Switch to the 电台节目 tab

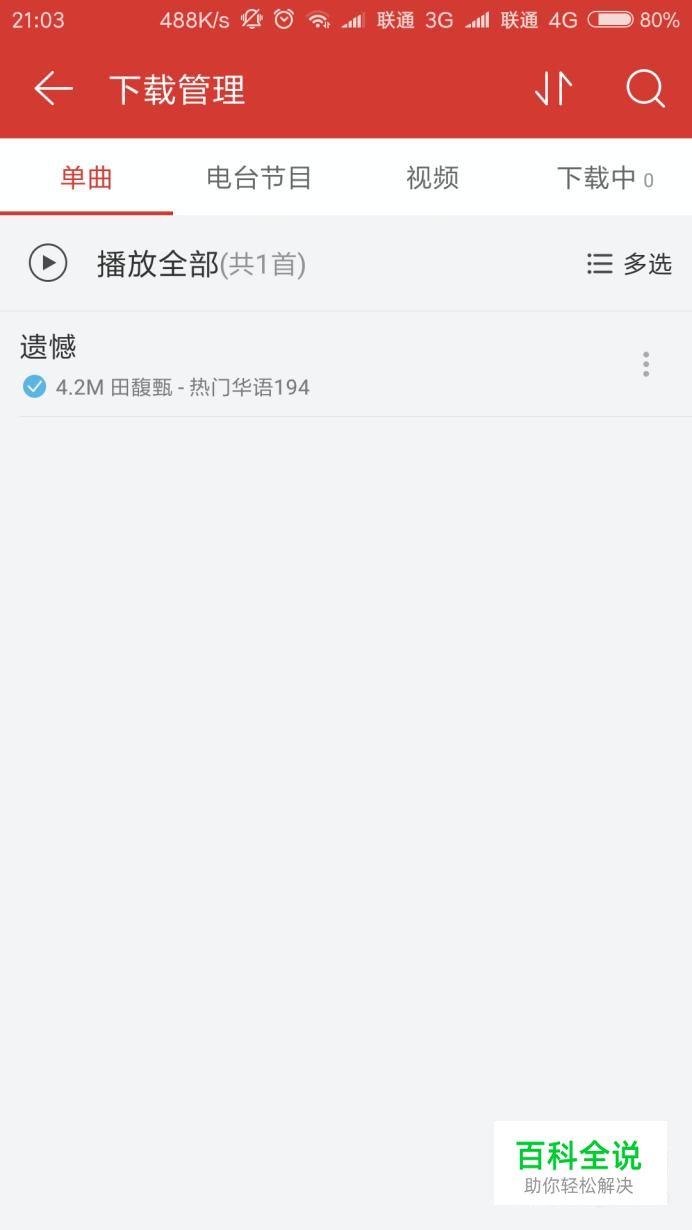click(259, 178)
